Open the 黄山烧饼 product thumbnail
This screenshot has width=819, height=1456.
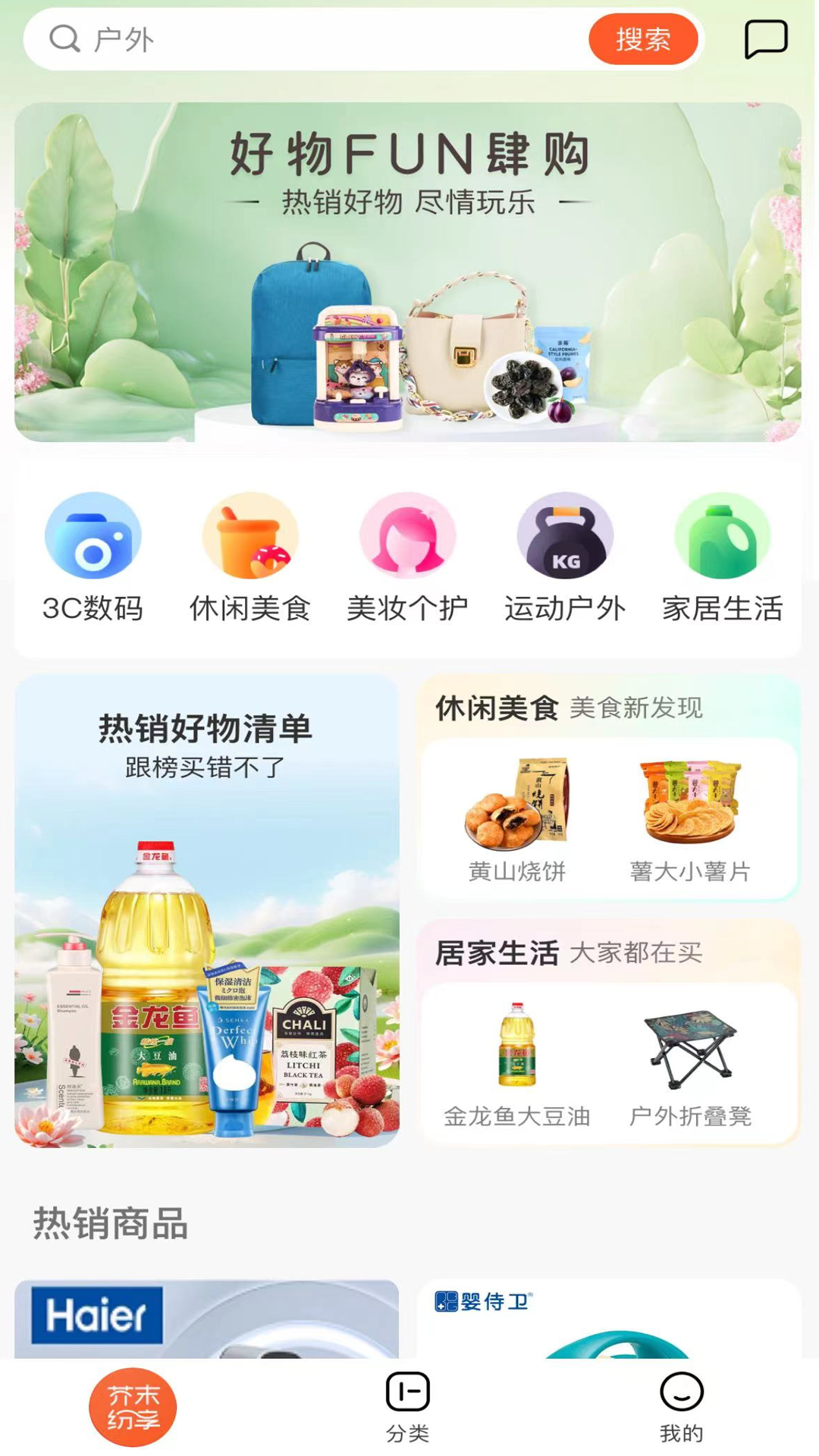point(513,808)
